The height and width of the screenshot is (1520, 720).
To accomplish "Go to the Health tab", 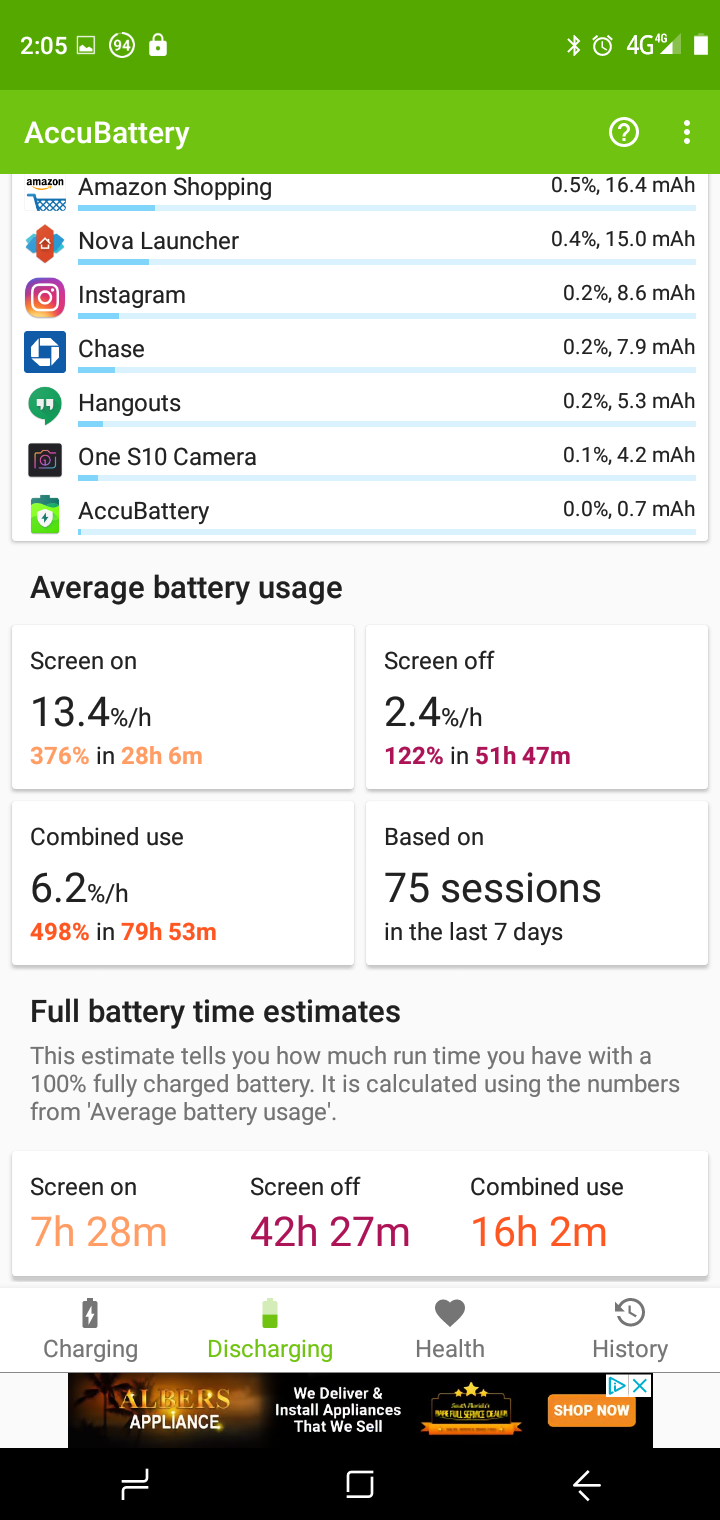I will [x=450, y=1330].
